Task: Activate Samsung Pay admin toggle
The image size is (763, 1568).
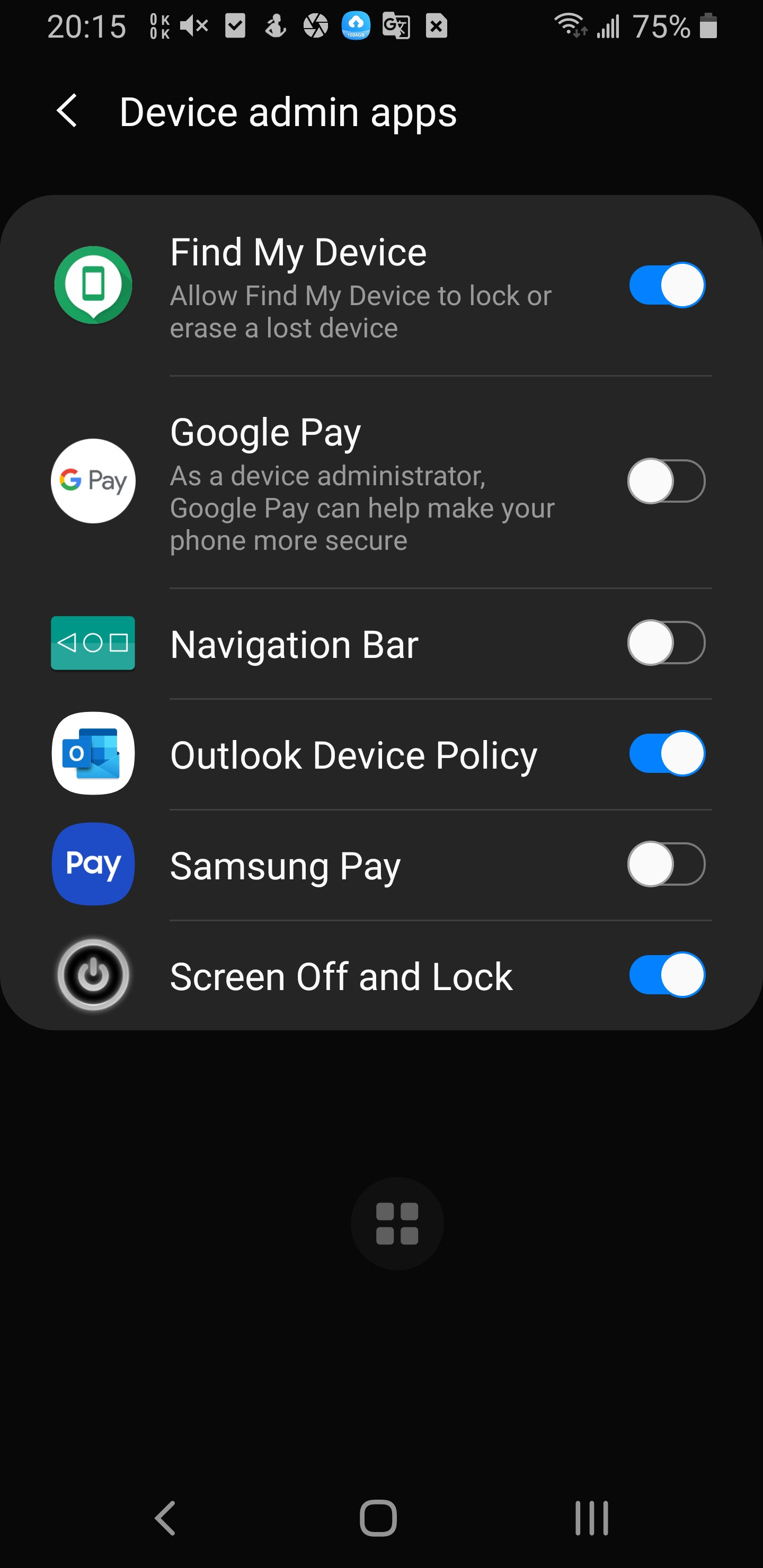Action: pos(666,865)
